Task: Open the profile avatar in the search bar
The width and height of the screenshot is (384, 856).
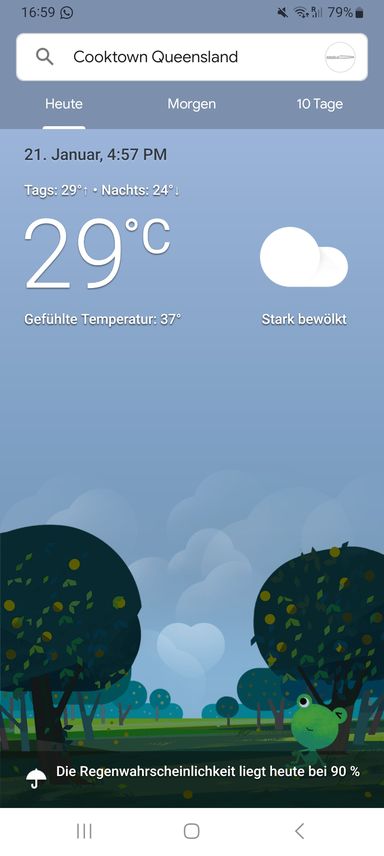Action: [x=340, y=57]
